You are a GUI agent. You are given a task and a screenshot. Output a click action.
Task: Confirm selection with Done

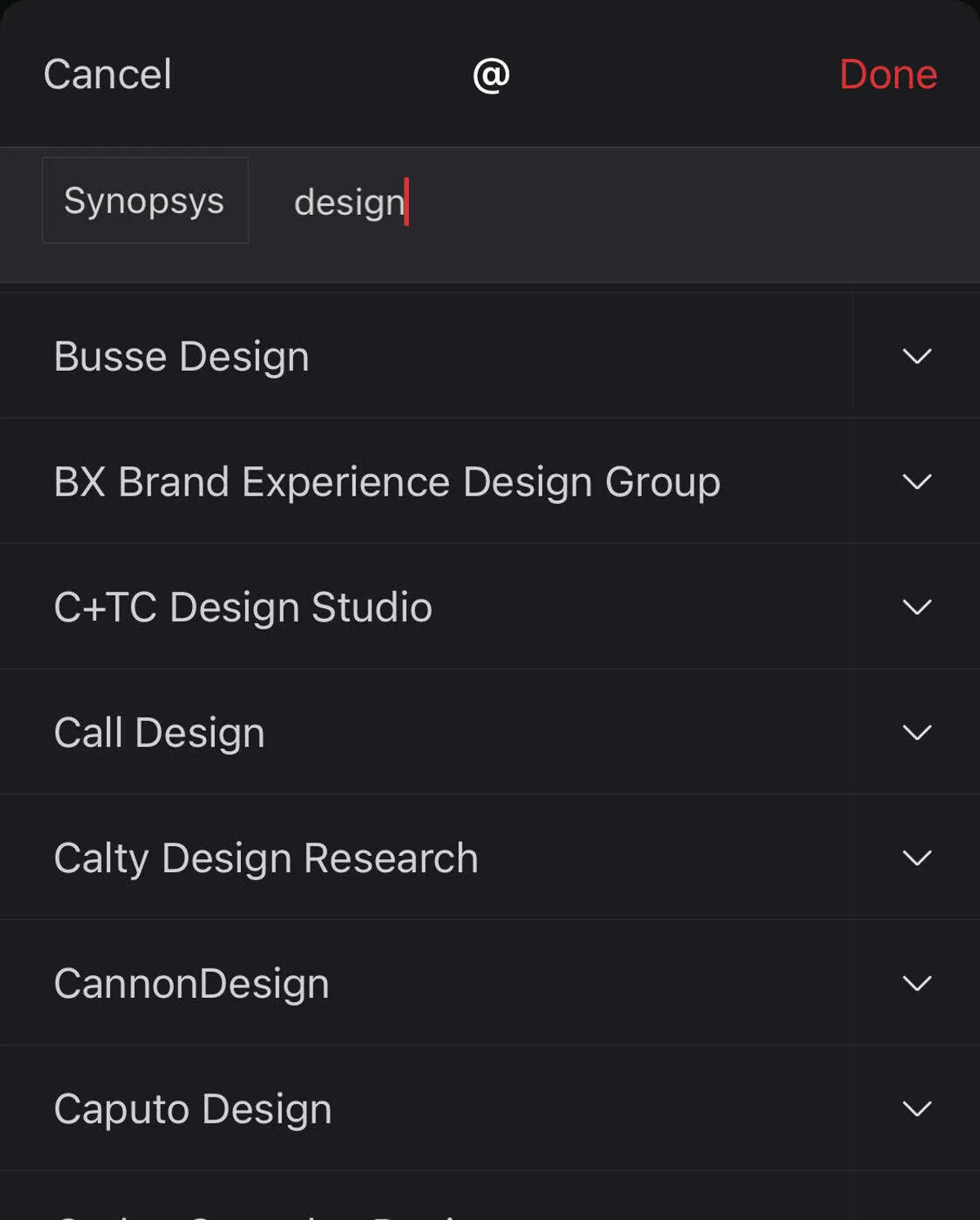coord(888,74)
